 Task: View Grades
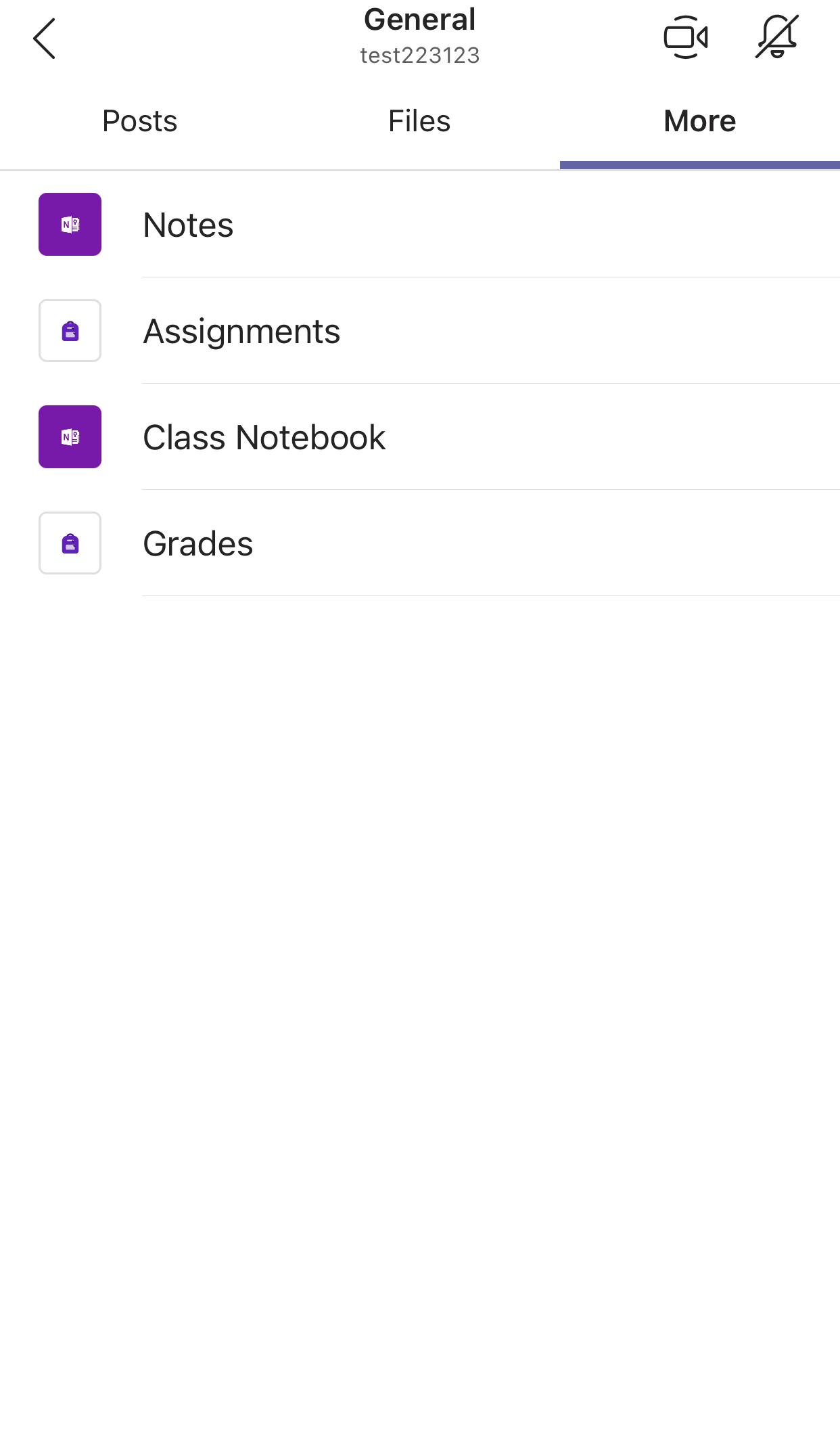[197, 543]
